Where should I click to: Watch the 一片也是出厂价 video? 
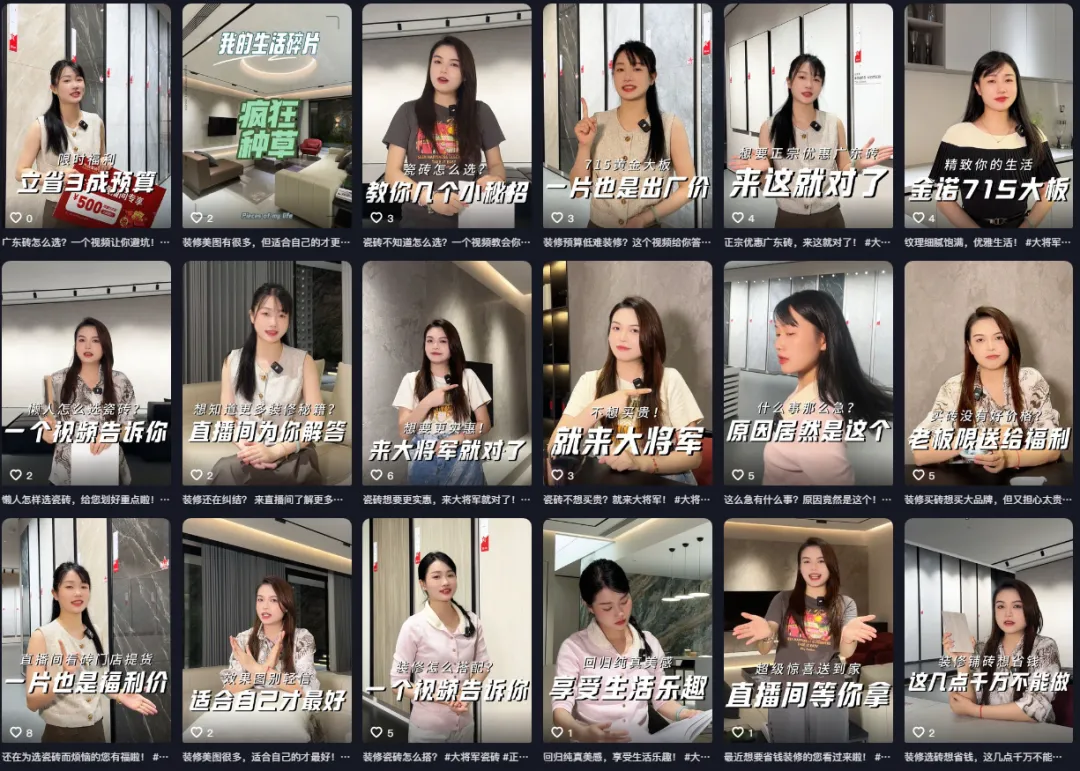pyautogui.click(x=627, y=116)
